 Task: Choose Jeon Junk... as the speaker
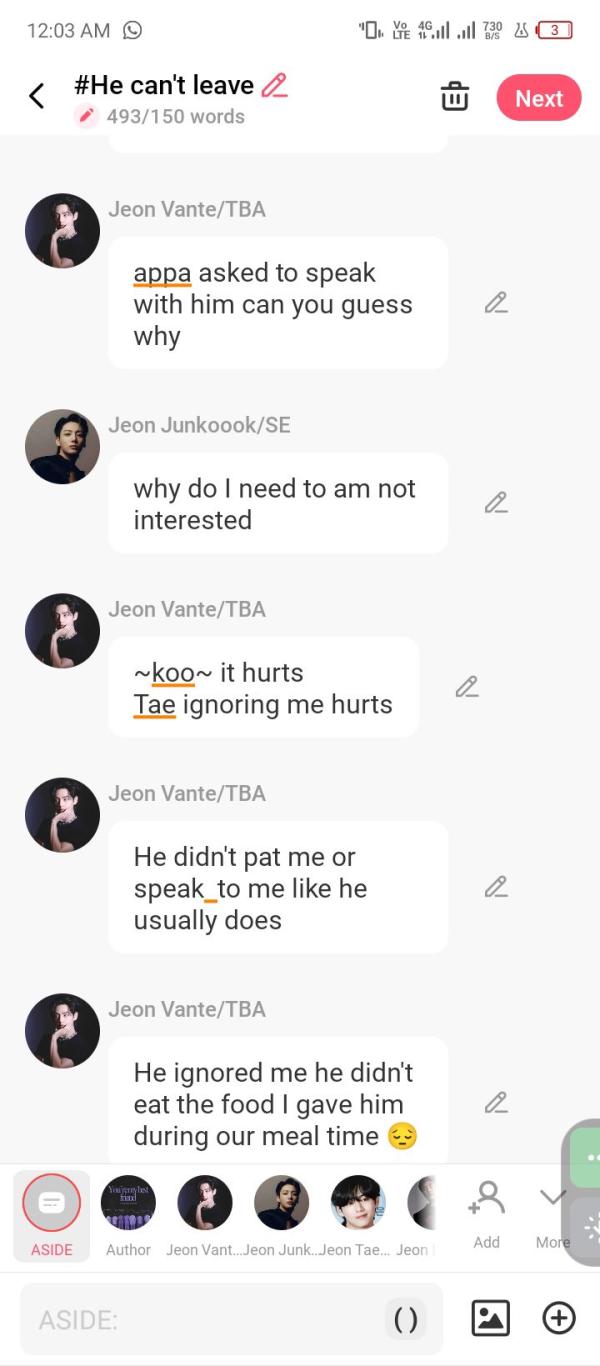tap(281, 1214)
